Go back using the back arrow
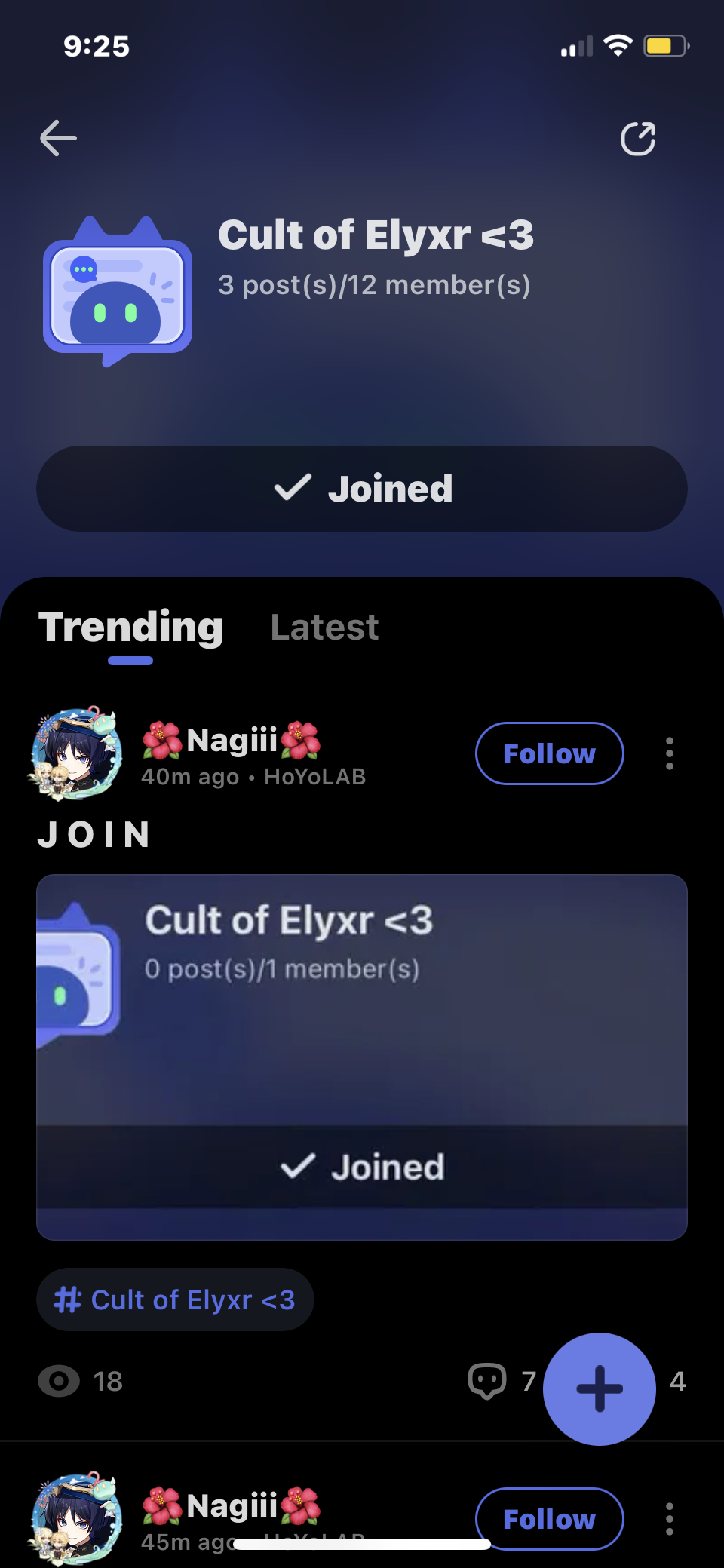The width and height of the screenshot is (724, 1568). point(57,137)
